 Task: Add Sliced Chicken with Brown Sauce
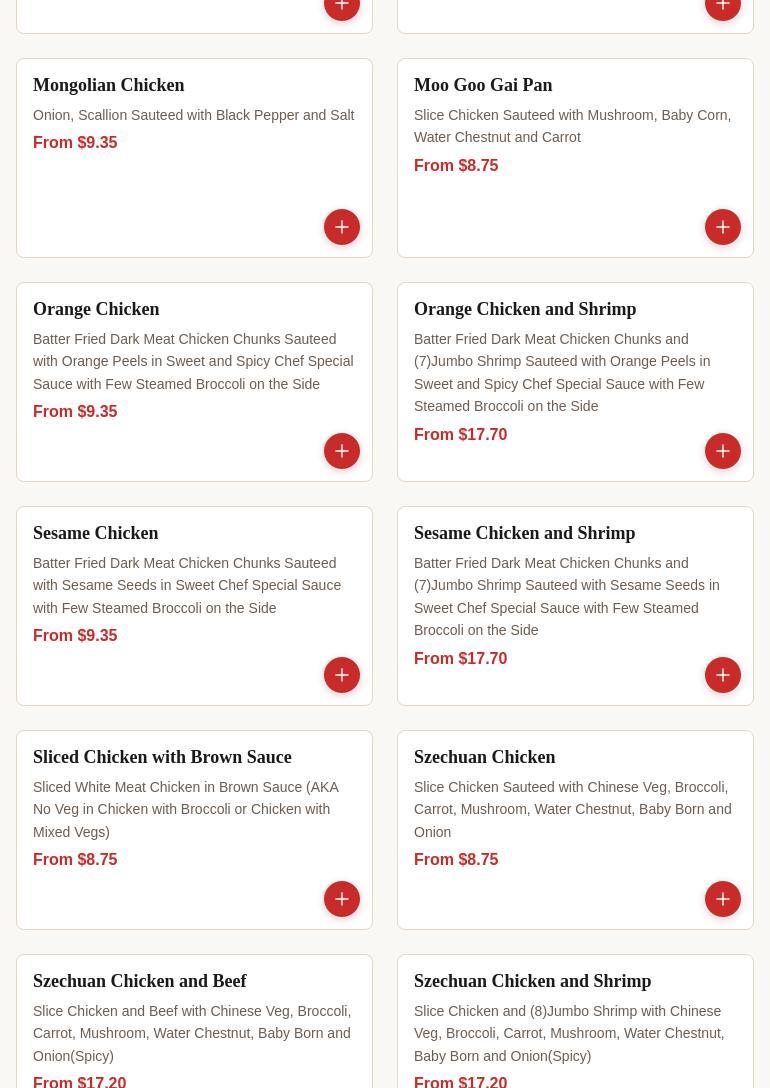342,899
